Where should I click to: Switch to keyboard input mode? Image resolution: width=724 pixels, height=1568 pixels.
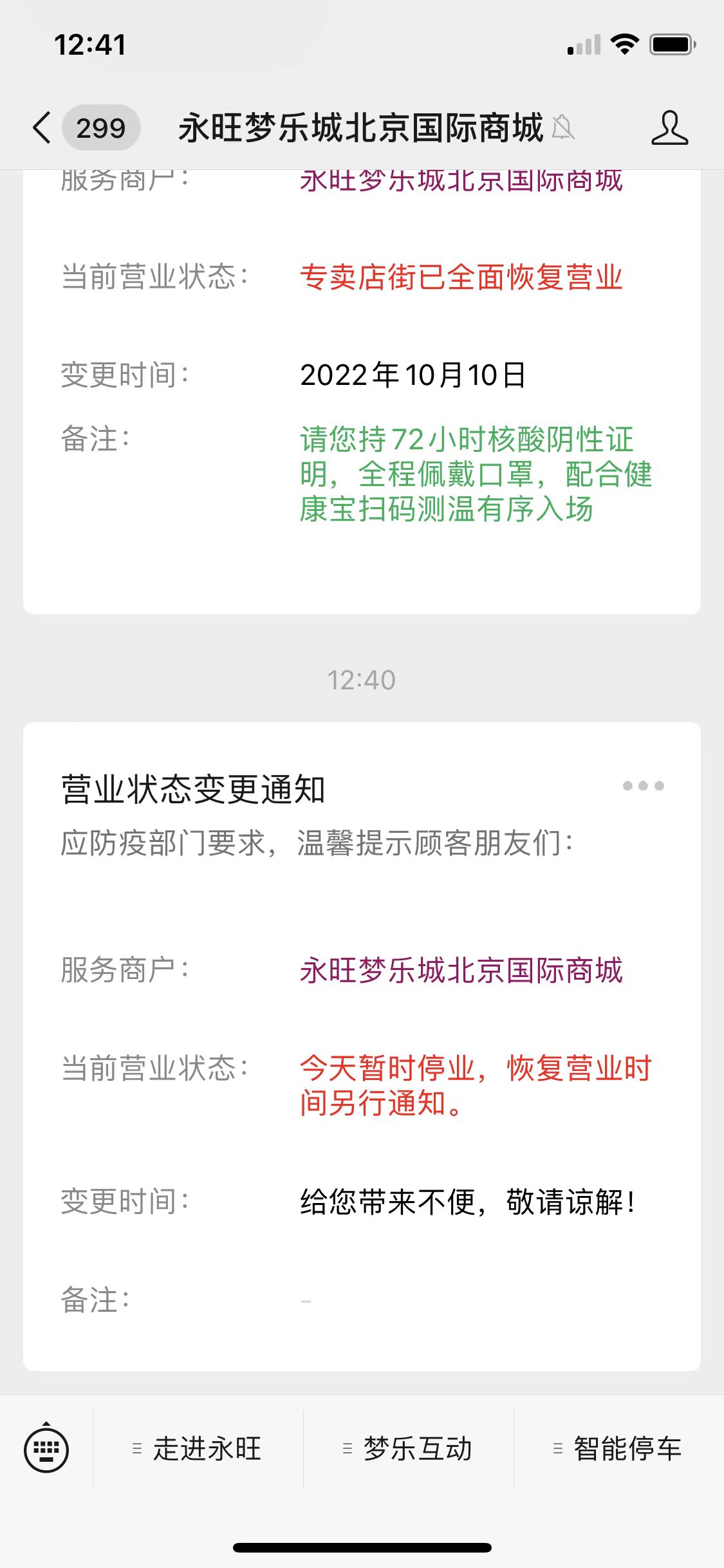coord(46,1450)
